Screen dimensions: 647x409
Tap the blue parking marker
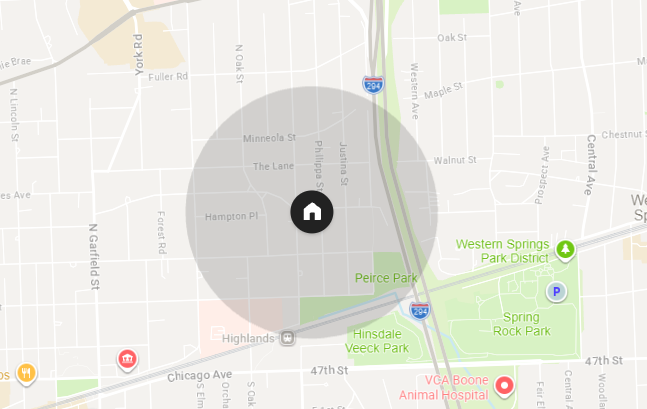(556, 292)
